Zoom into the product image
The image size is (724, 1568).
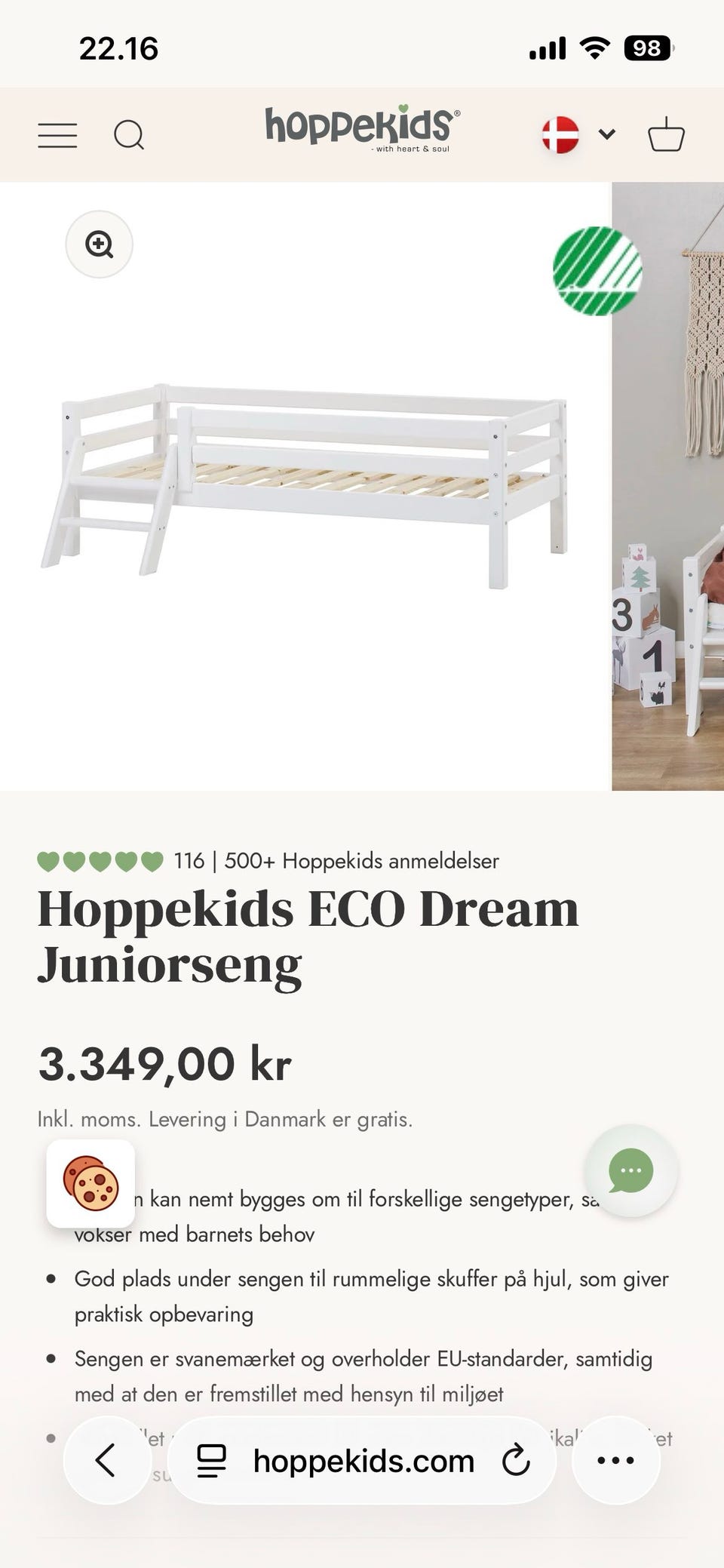point(100,244)
